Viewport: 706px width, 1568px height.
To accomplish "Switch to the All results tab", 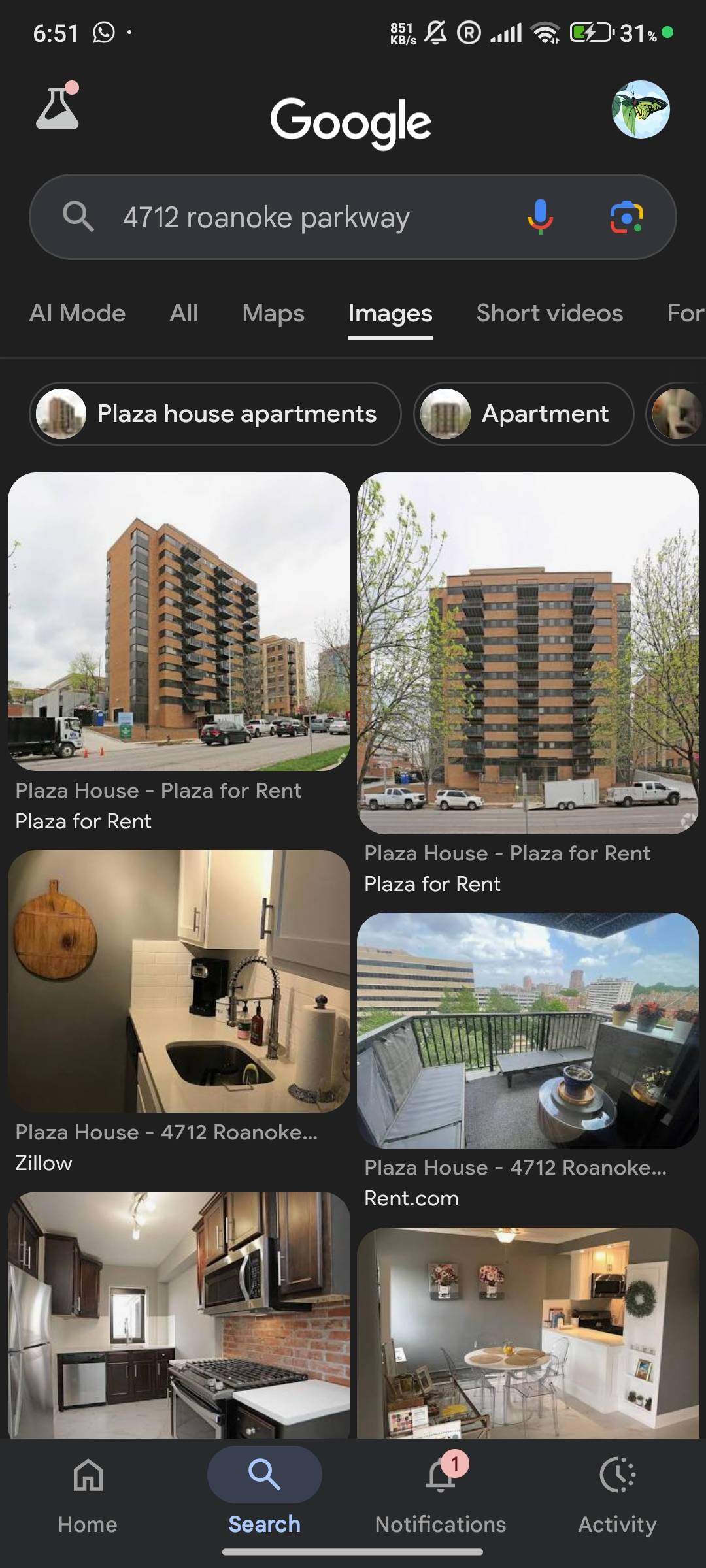I will click(184, 314).
